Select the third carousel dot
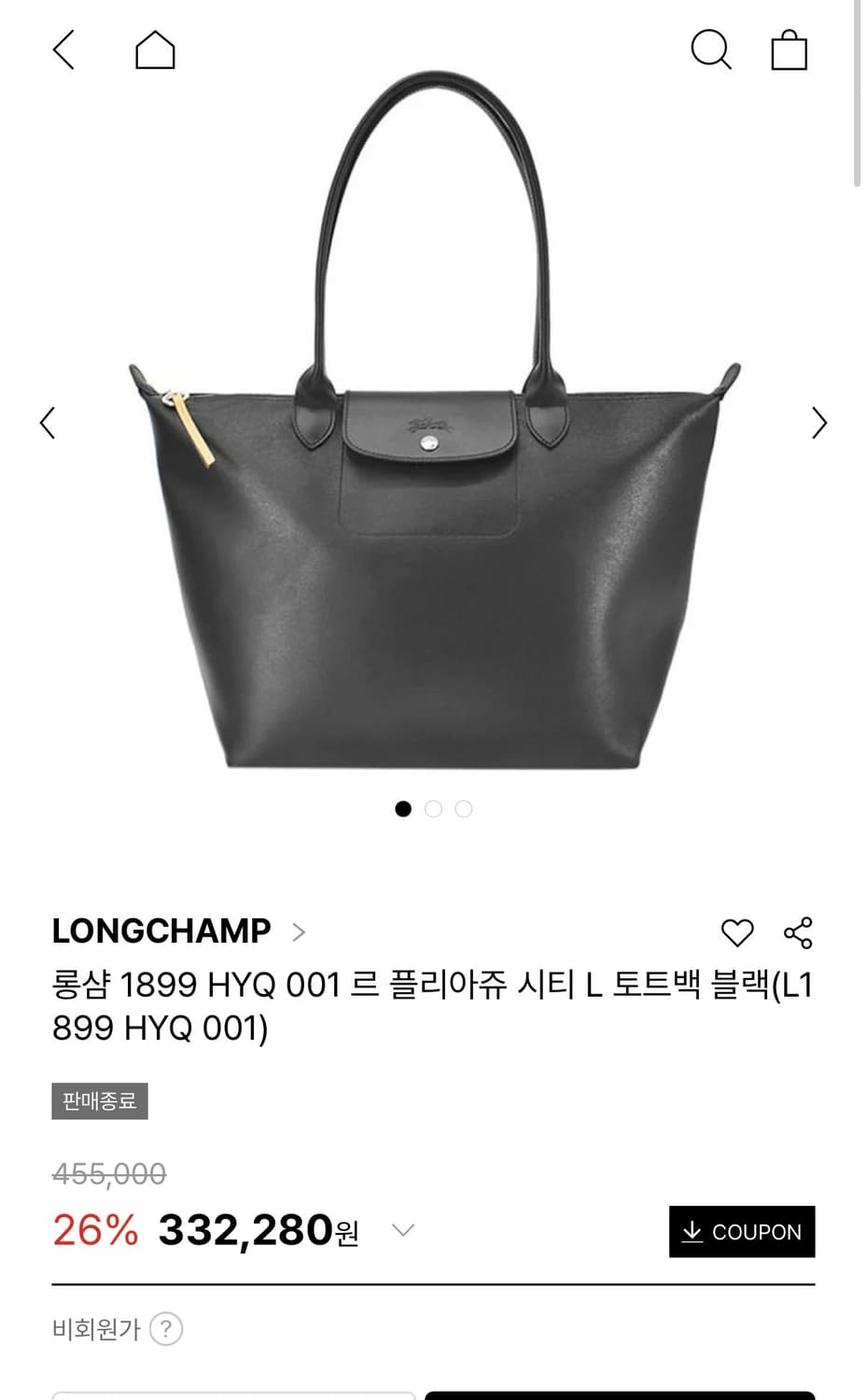Viewport: 867px width, 1400px height. click(463, 809)
